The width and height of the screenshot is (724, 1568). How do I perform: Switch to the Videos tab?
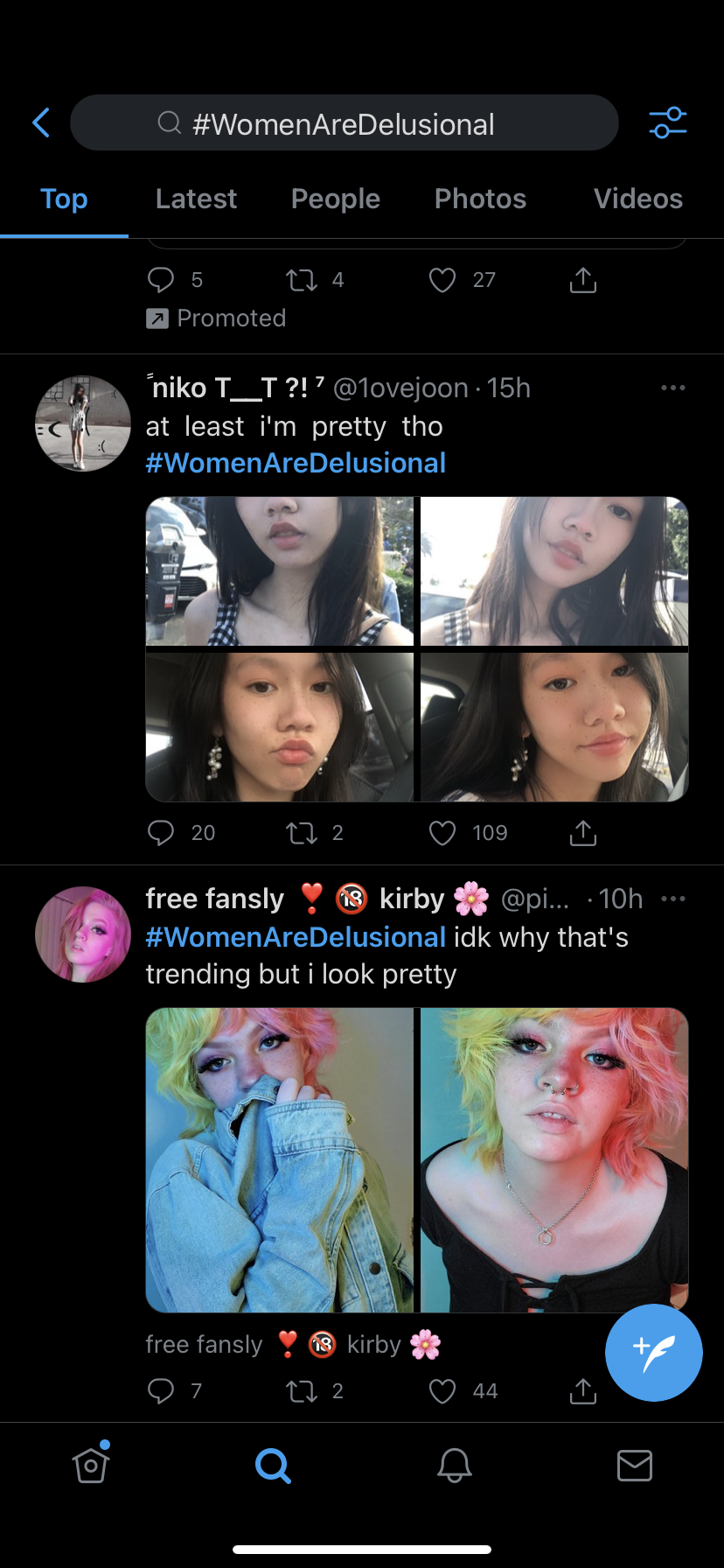[x=637, y=199]
